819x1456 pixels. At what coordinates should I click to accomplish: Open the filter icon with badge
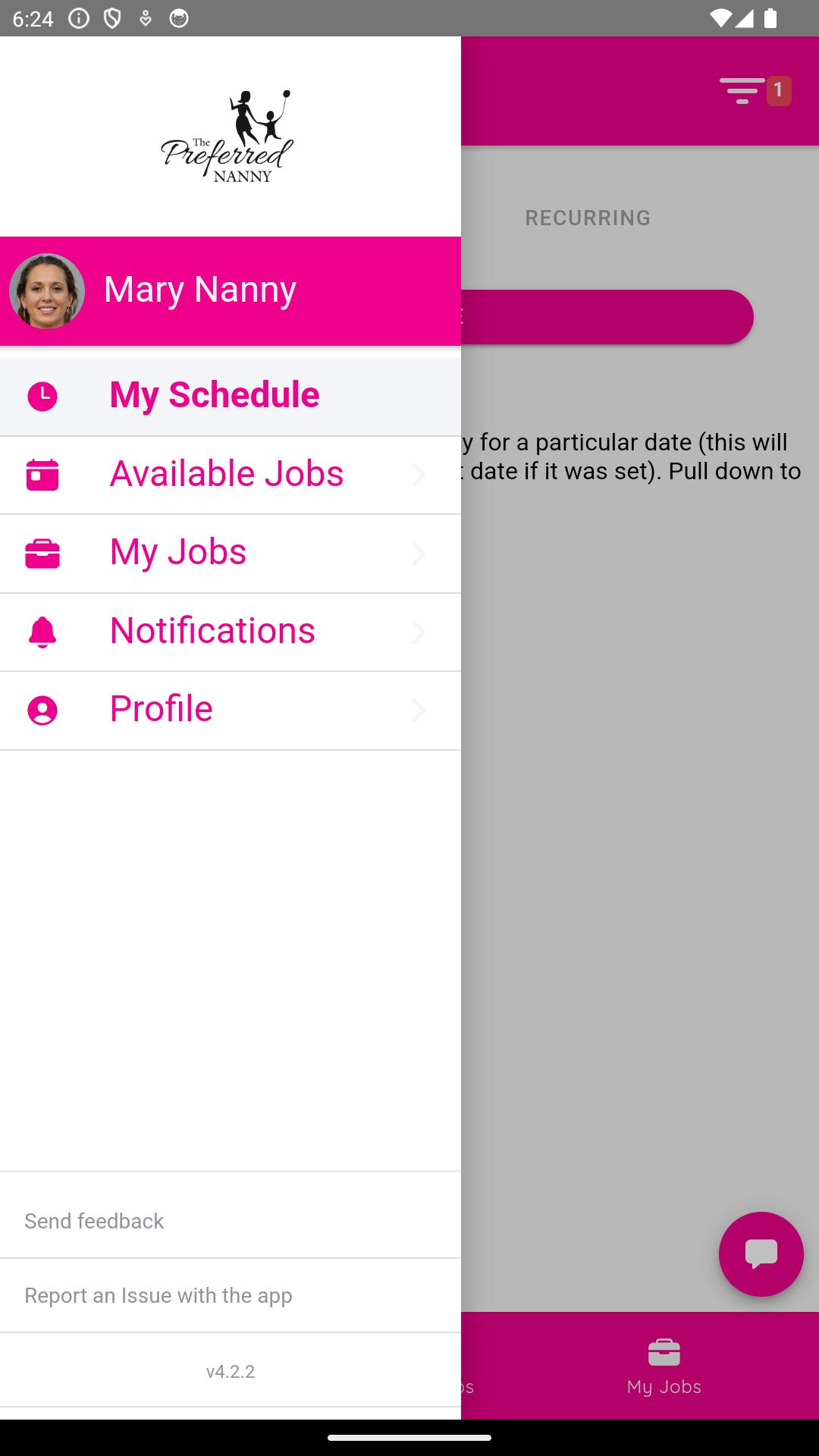[x=755, y=91]
